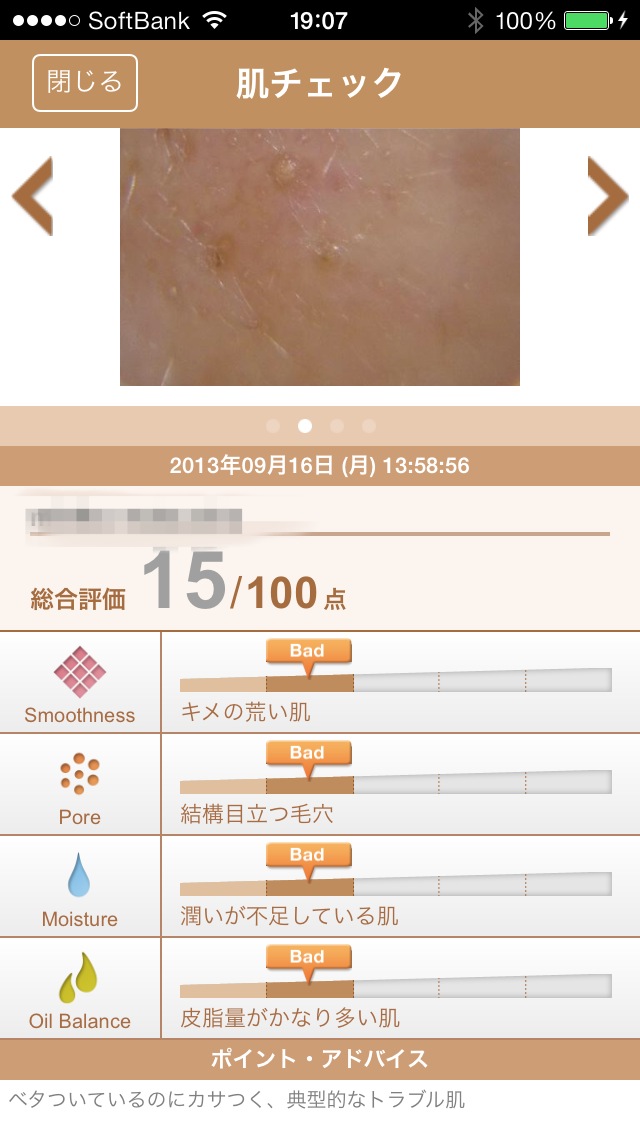Show the next skin photo

[x=607, y=196]
